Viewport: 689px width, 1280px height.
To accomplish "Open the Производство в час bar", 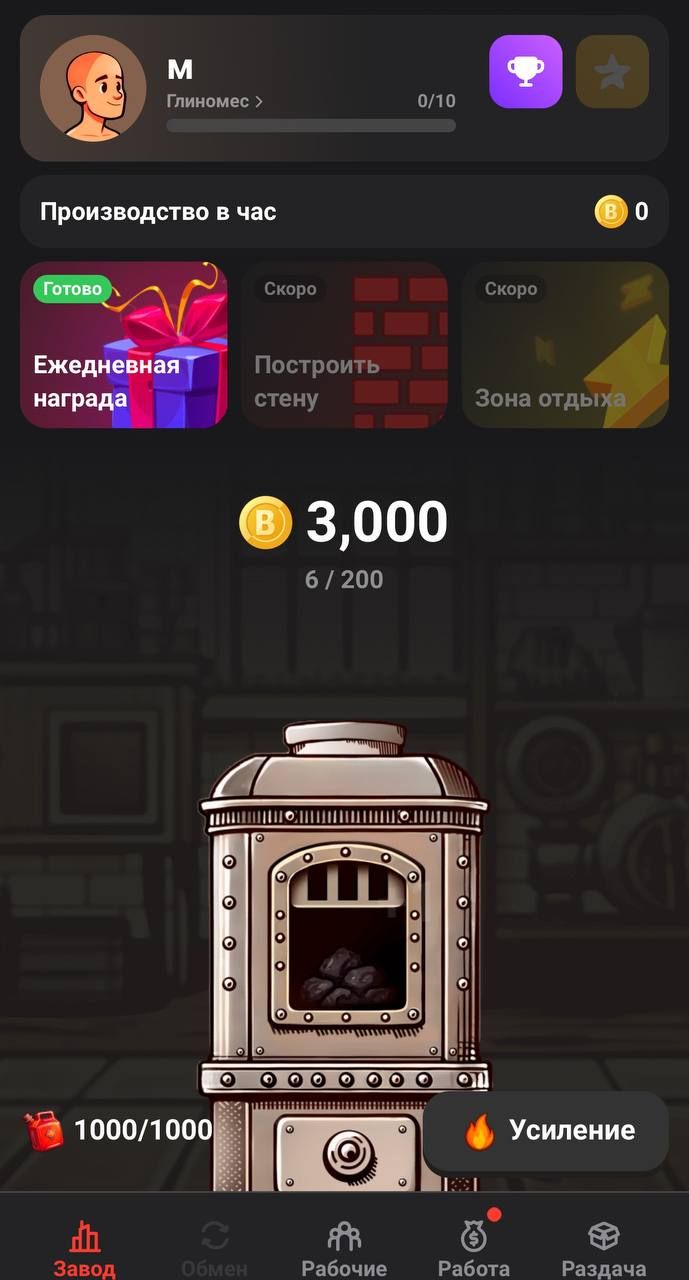I will coord(344,212).
